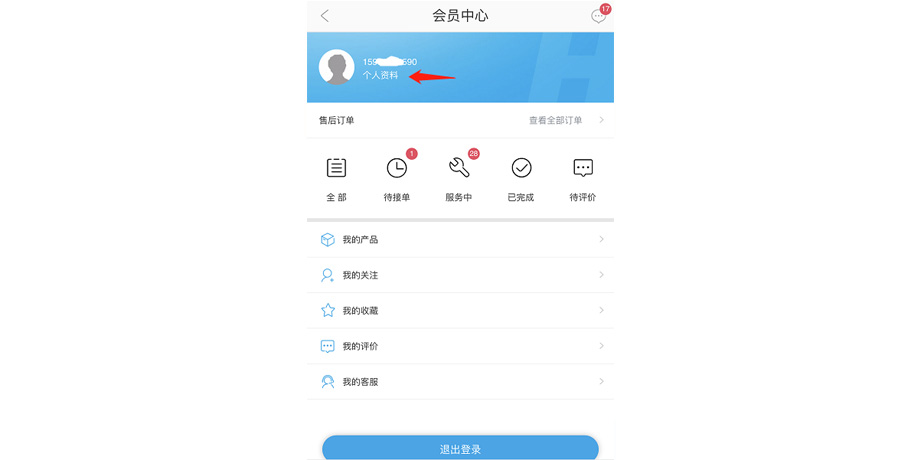
Task: Open 我的产品 row
Action: click(x=460, y=240)
